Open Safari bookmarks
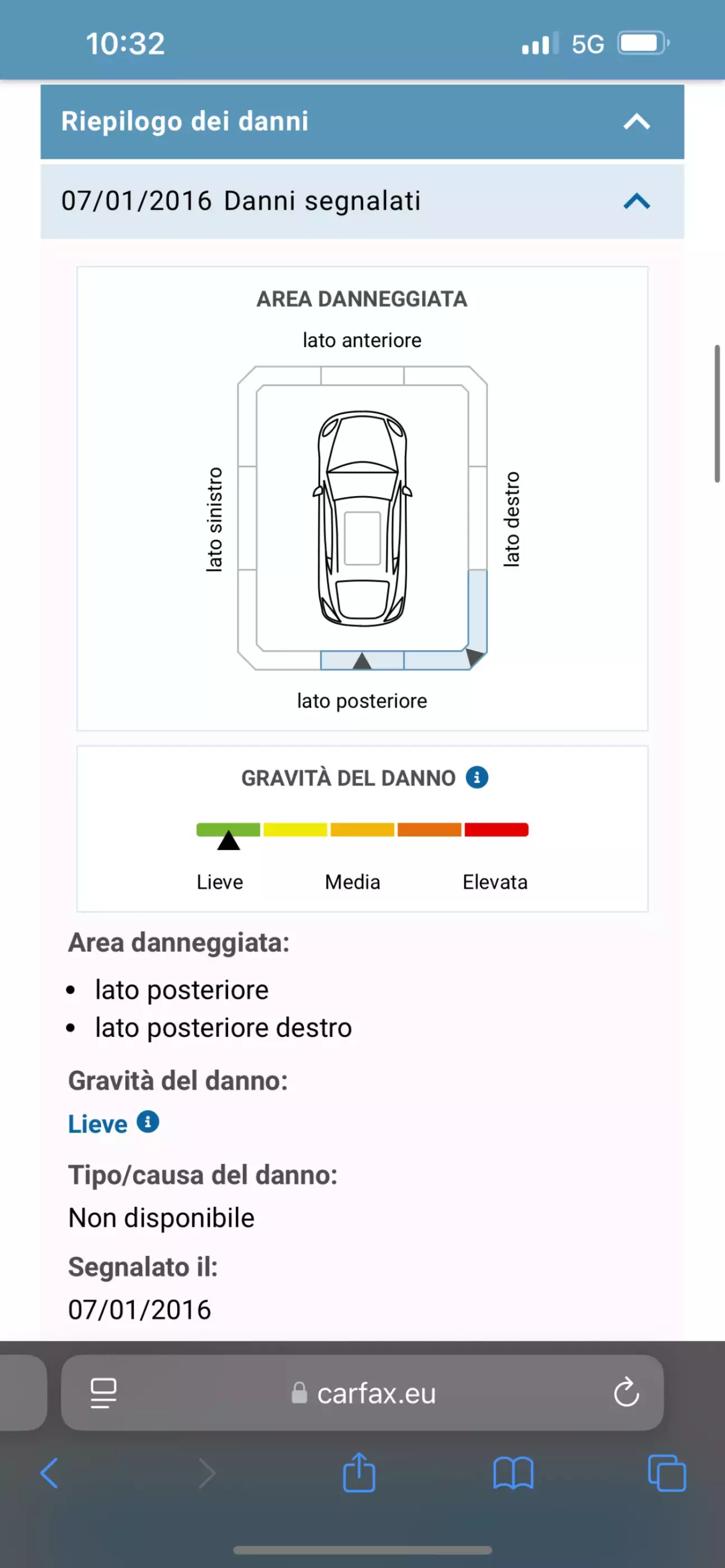725x1568 pixels. 513,1473
